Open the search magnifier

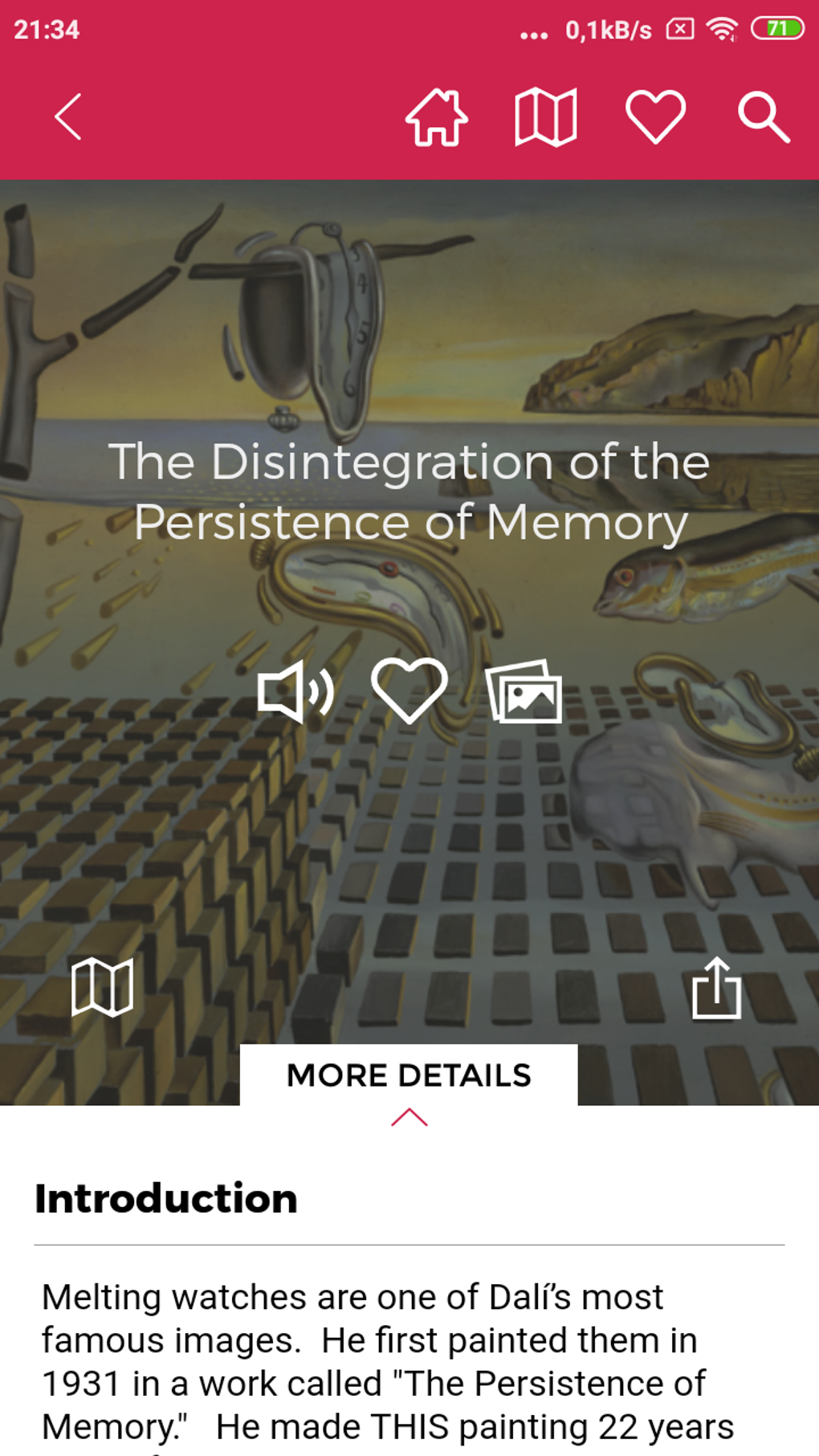tap(764, 117)
